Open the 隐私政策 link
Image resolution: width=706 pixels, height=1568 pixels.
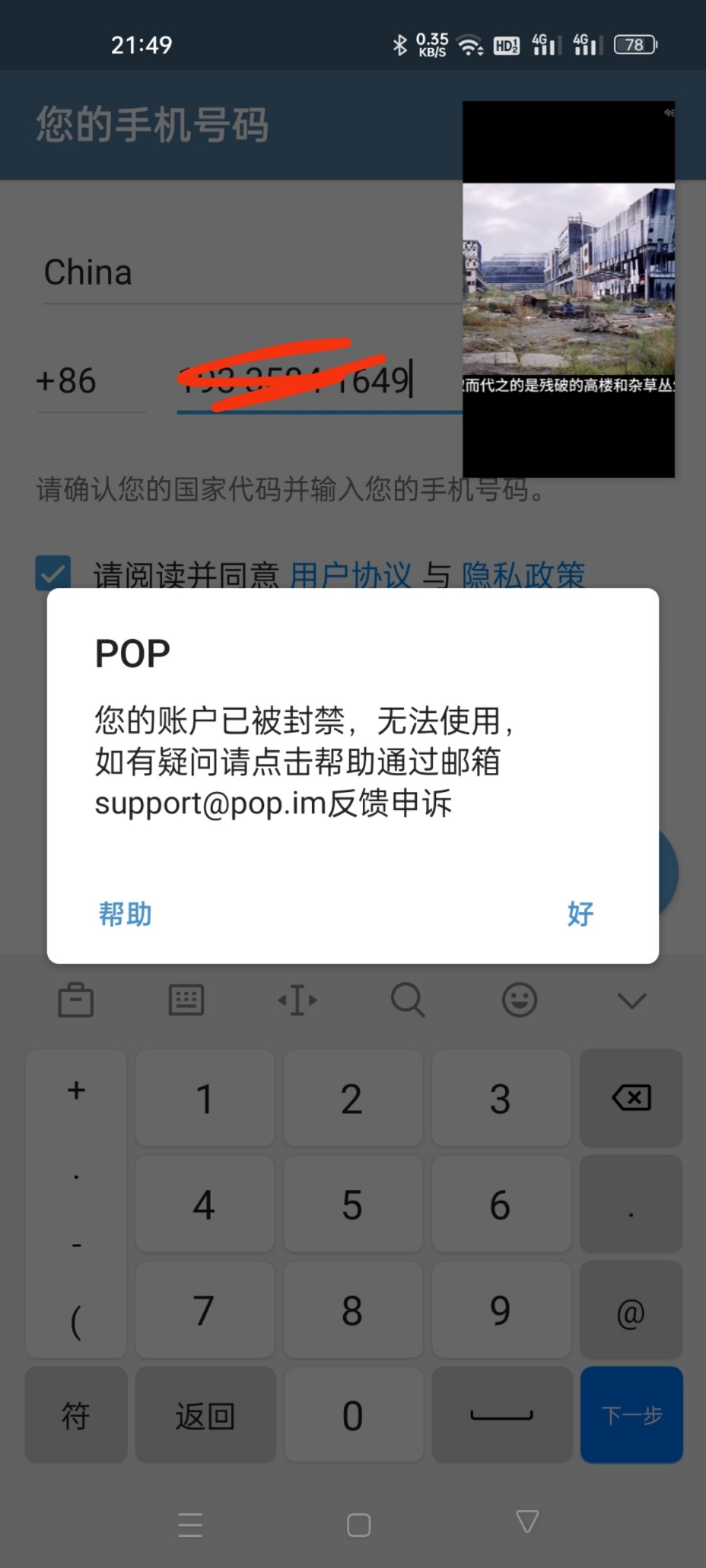(523, 575)
